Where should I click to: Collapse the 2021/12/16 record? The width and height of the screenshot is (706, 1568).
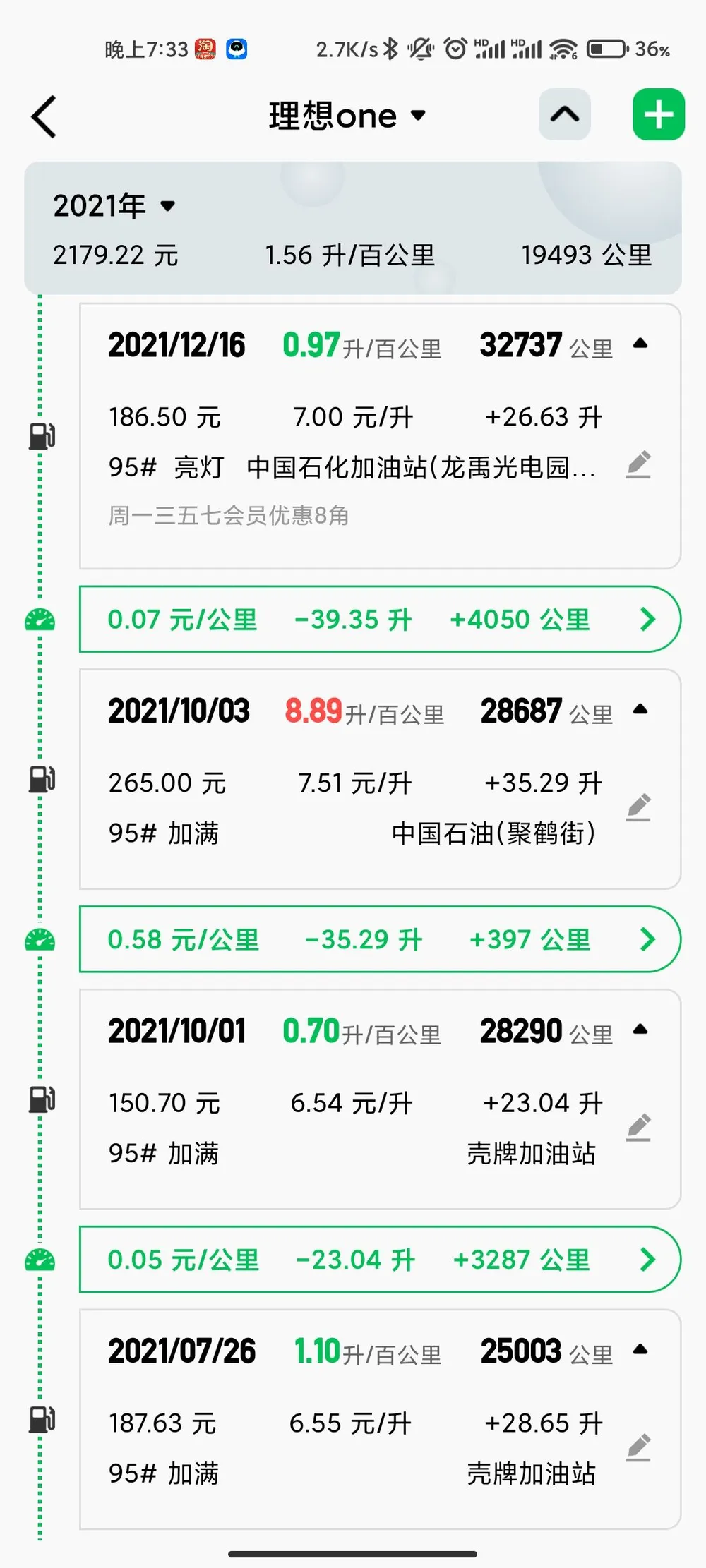640,344
